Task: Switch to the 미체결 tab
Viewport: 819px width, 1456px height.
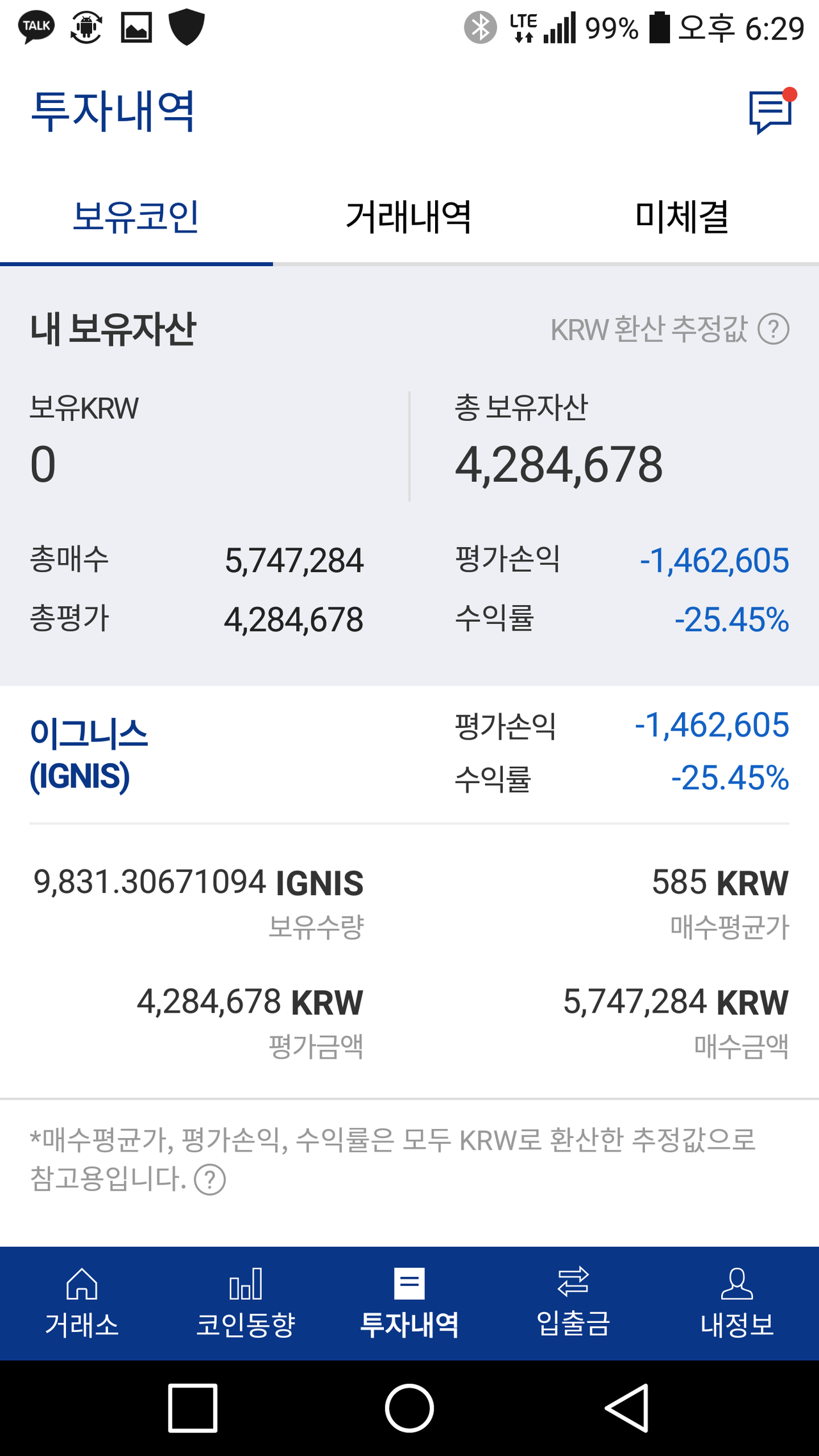Action: [x=682, y=218]
